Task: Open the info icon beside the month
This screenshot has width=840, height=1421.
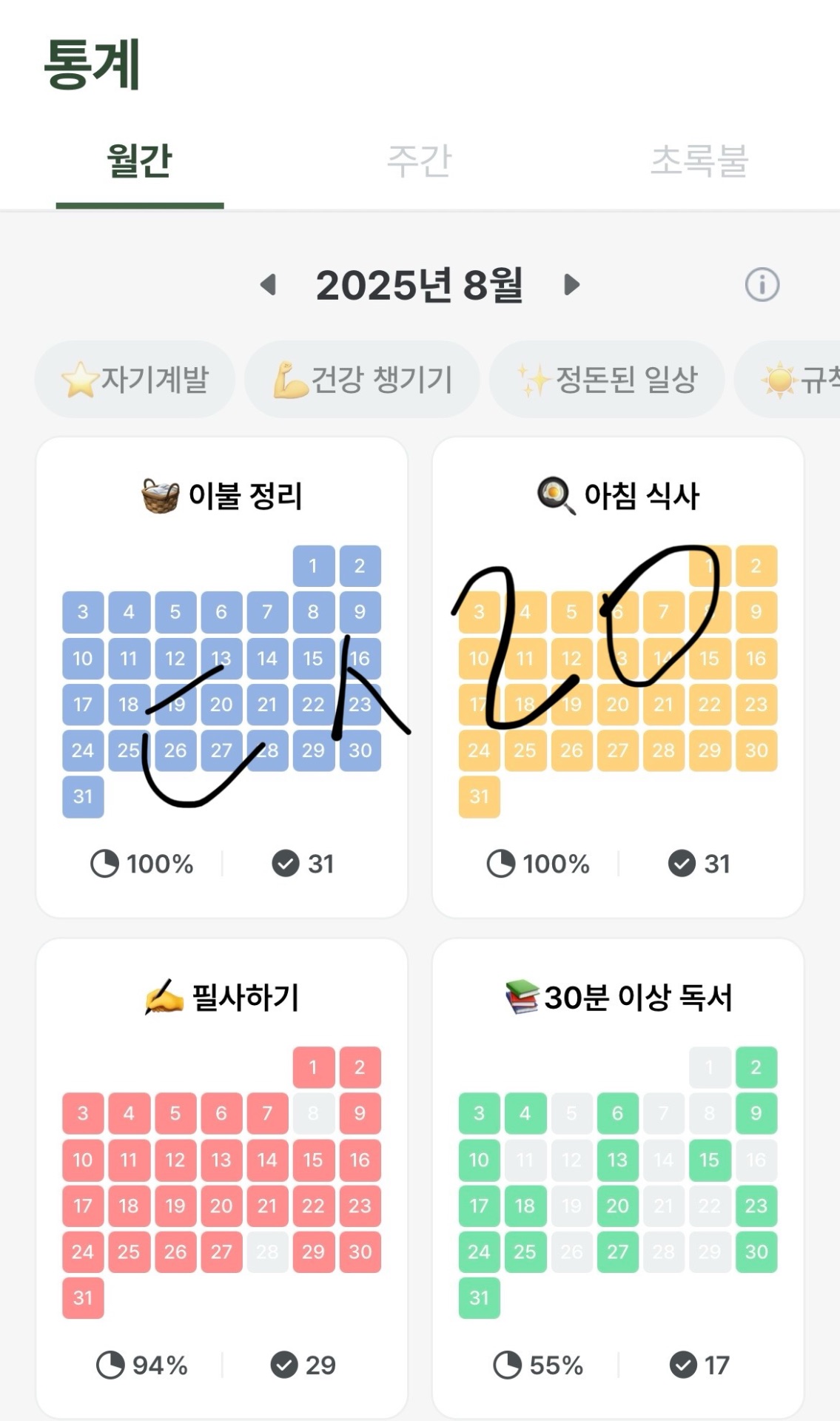Action: click(x=762, y=285)
